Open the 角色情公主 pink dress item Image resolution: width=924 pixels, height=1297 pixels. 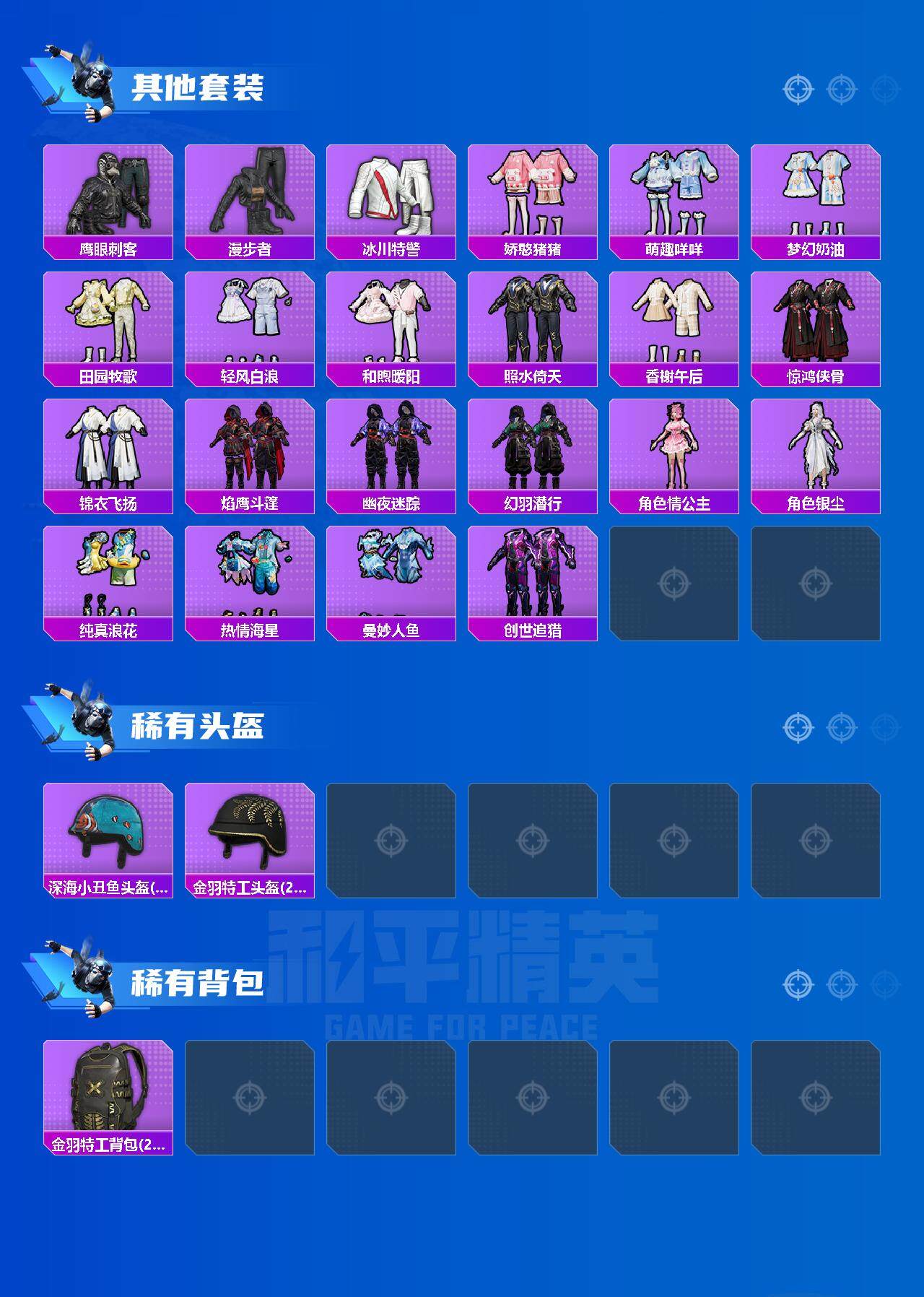tap(674, 448)
